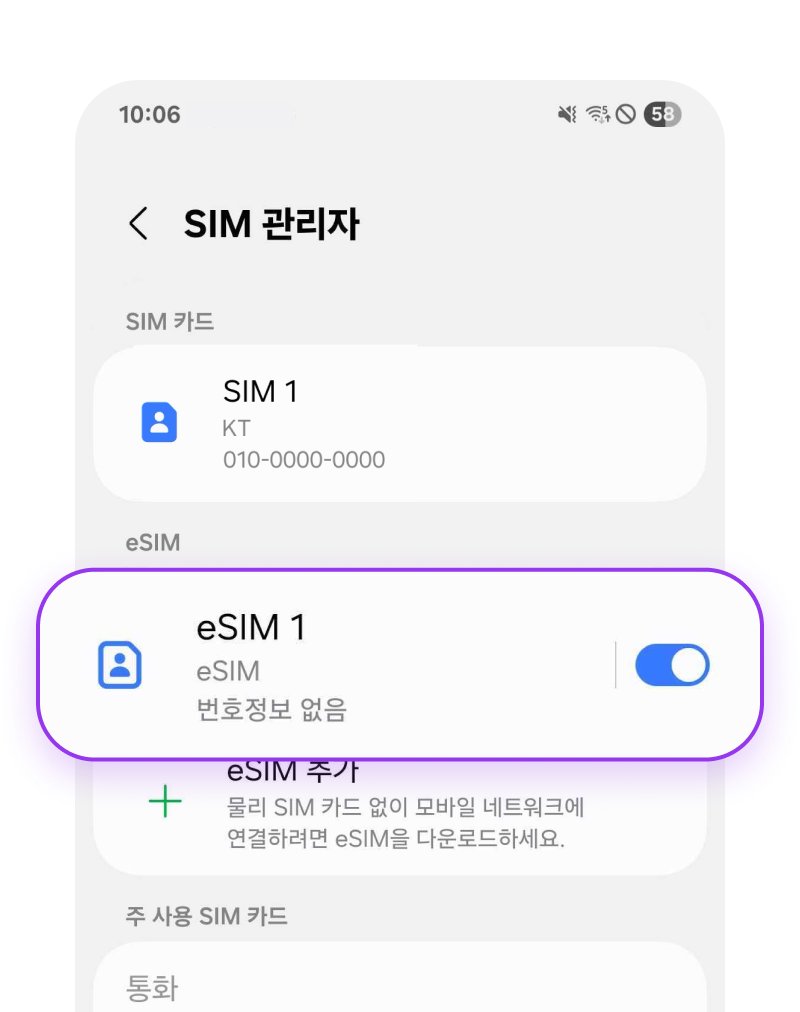The width and height of the screenshot is (800, 1012).
Task: Tap the KT carrier entry for SIM 1
Action: [237, 427]
